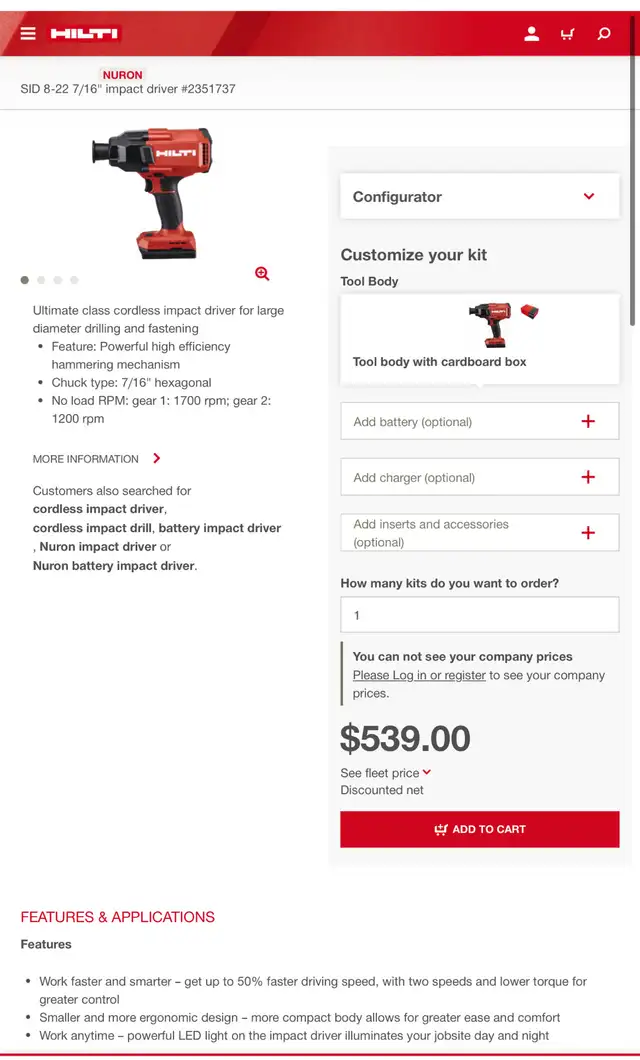
Task: Expand Add inserts and accessories
Action: tap(480, 533)
